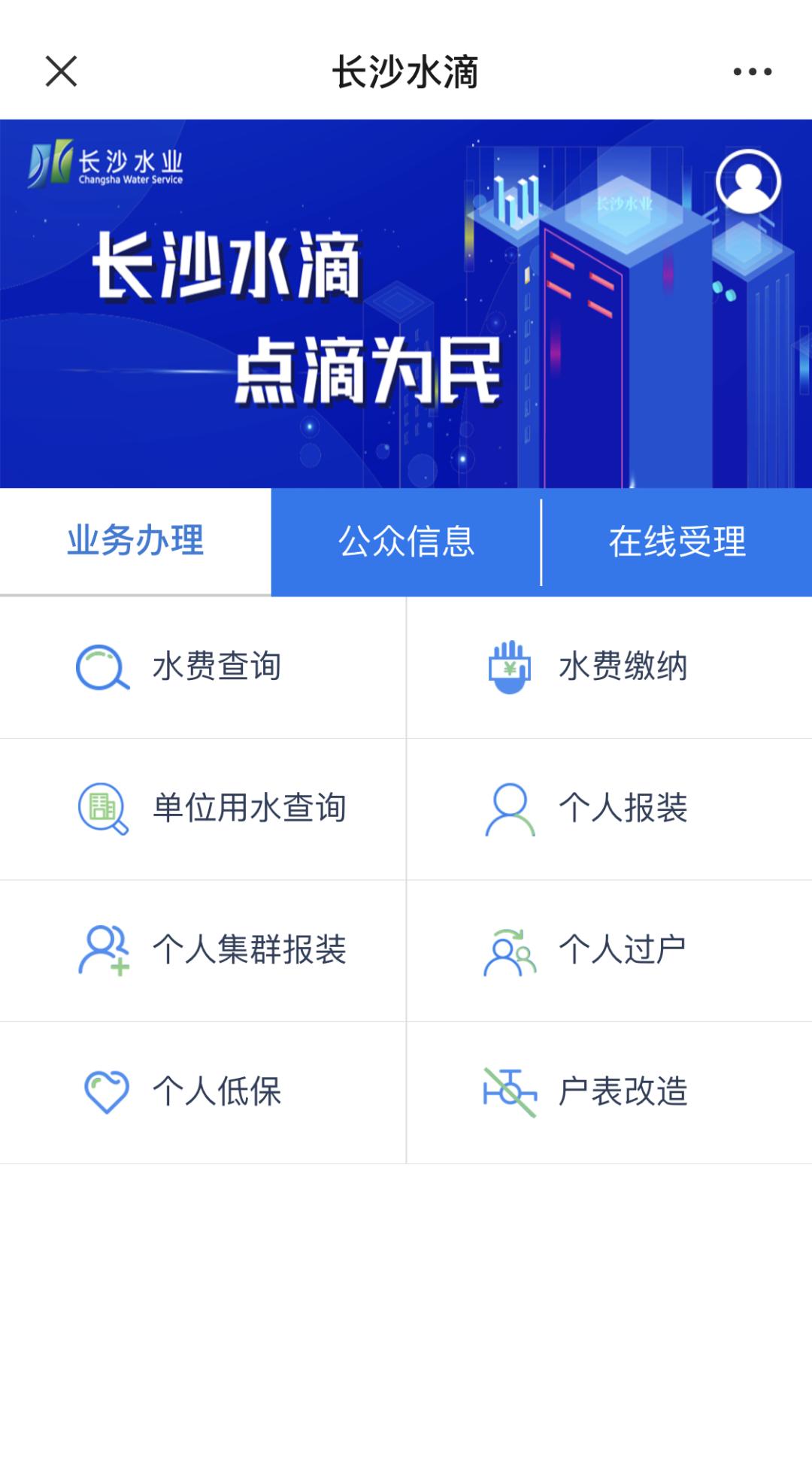Open the three-dot overflow menu

[752, 71]
